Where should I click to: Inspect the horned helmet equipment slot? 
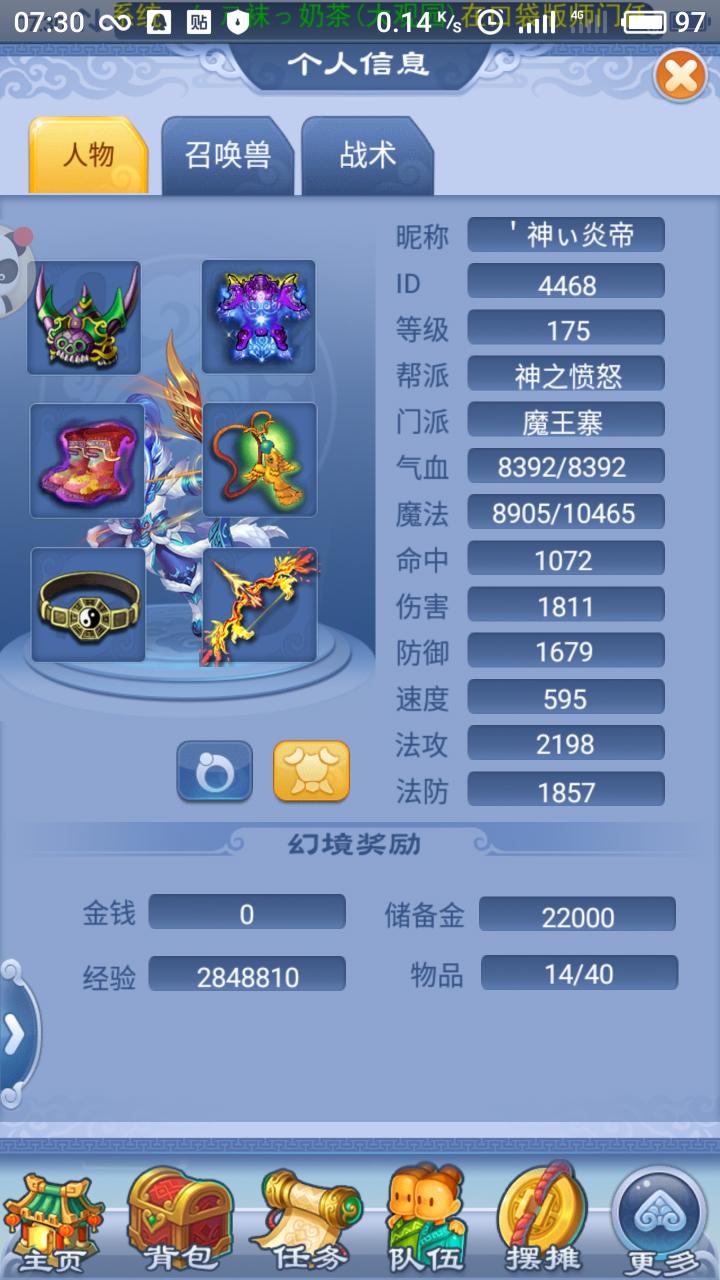[84, 318]
